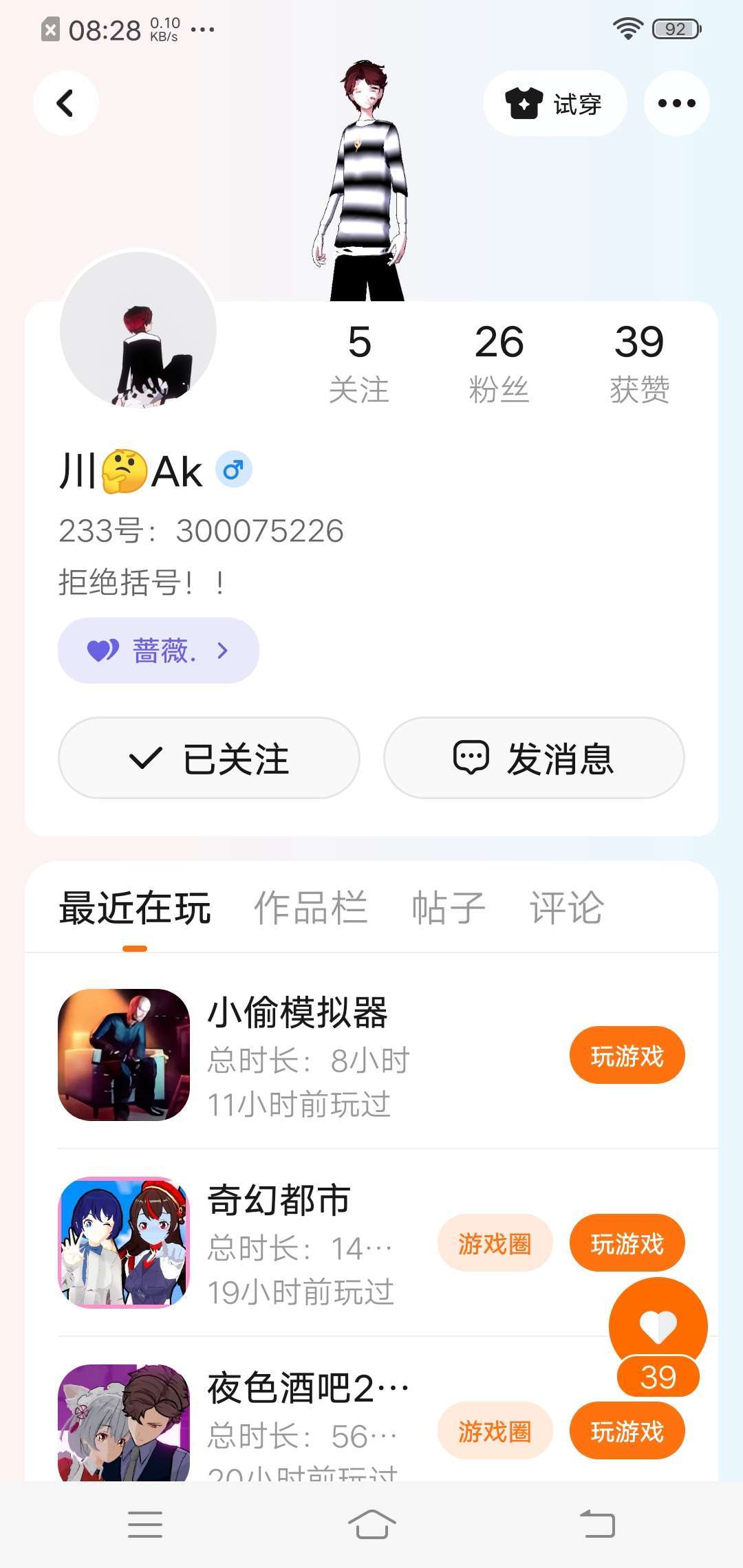This screenshot has width=743, height=1568.
Task: Open the 小偷模拟器 game entry
Action: click(x=297, y=1055)
